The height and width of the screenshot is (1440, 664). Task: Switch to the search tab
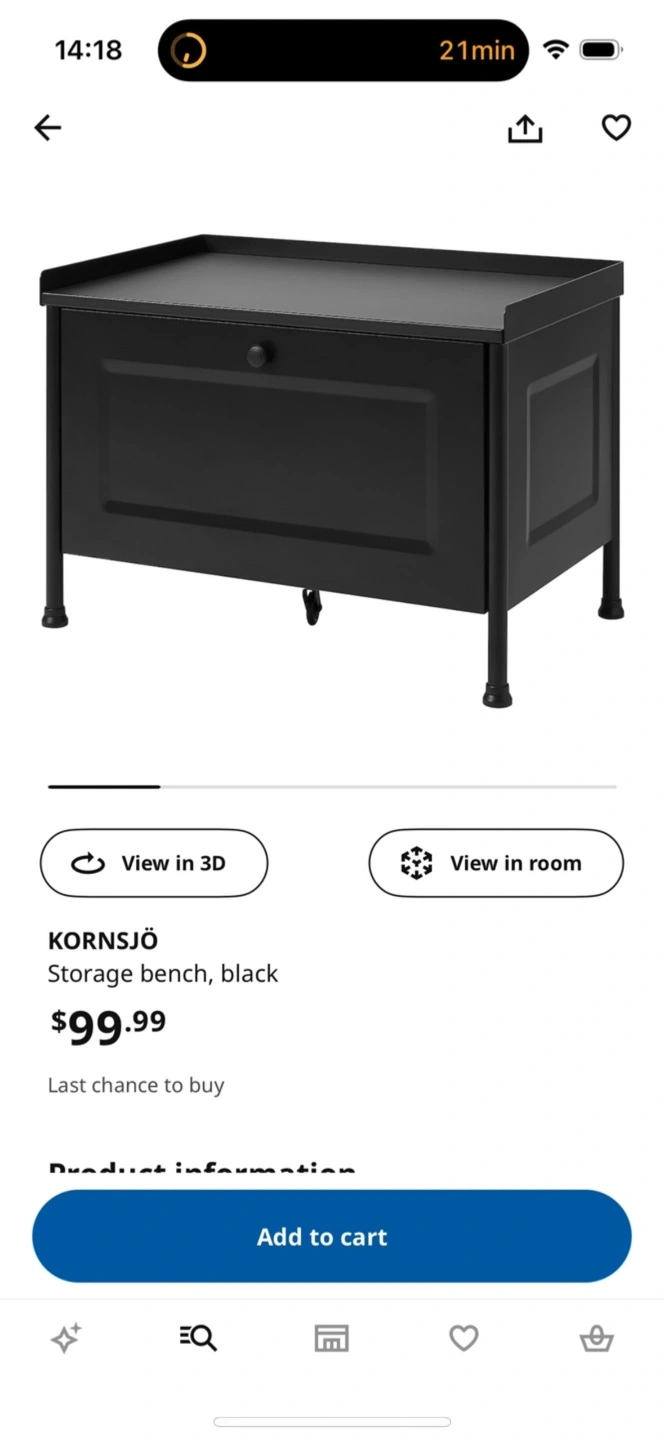pyautogui.click(x=198, y=1338)
